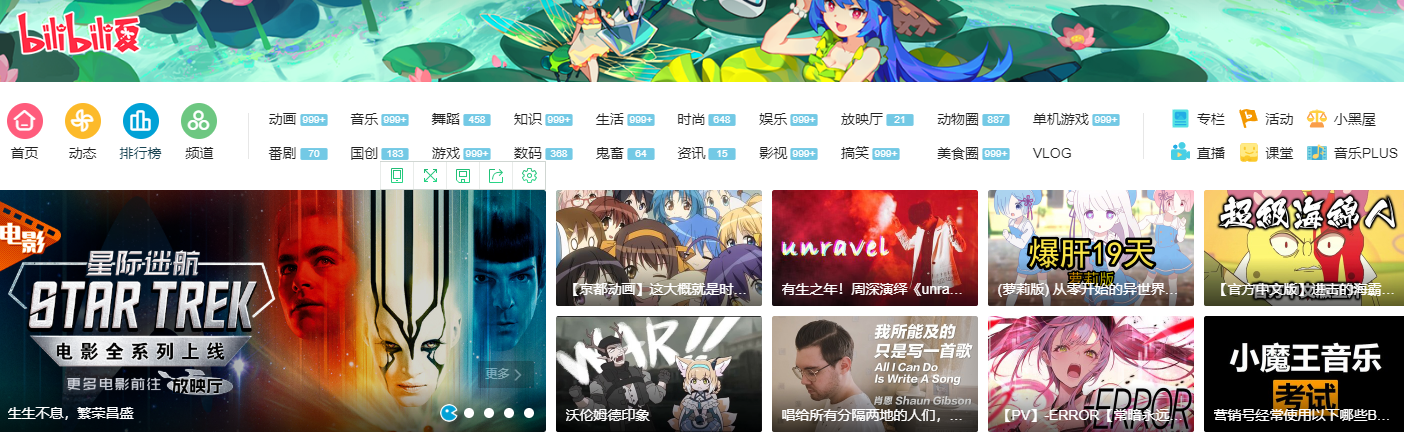Open the unravel 周深 video
Viewport: 1404px width, 432px height.
(874, 247)
